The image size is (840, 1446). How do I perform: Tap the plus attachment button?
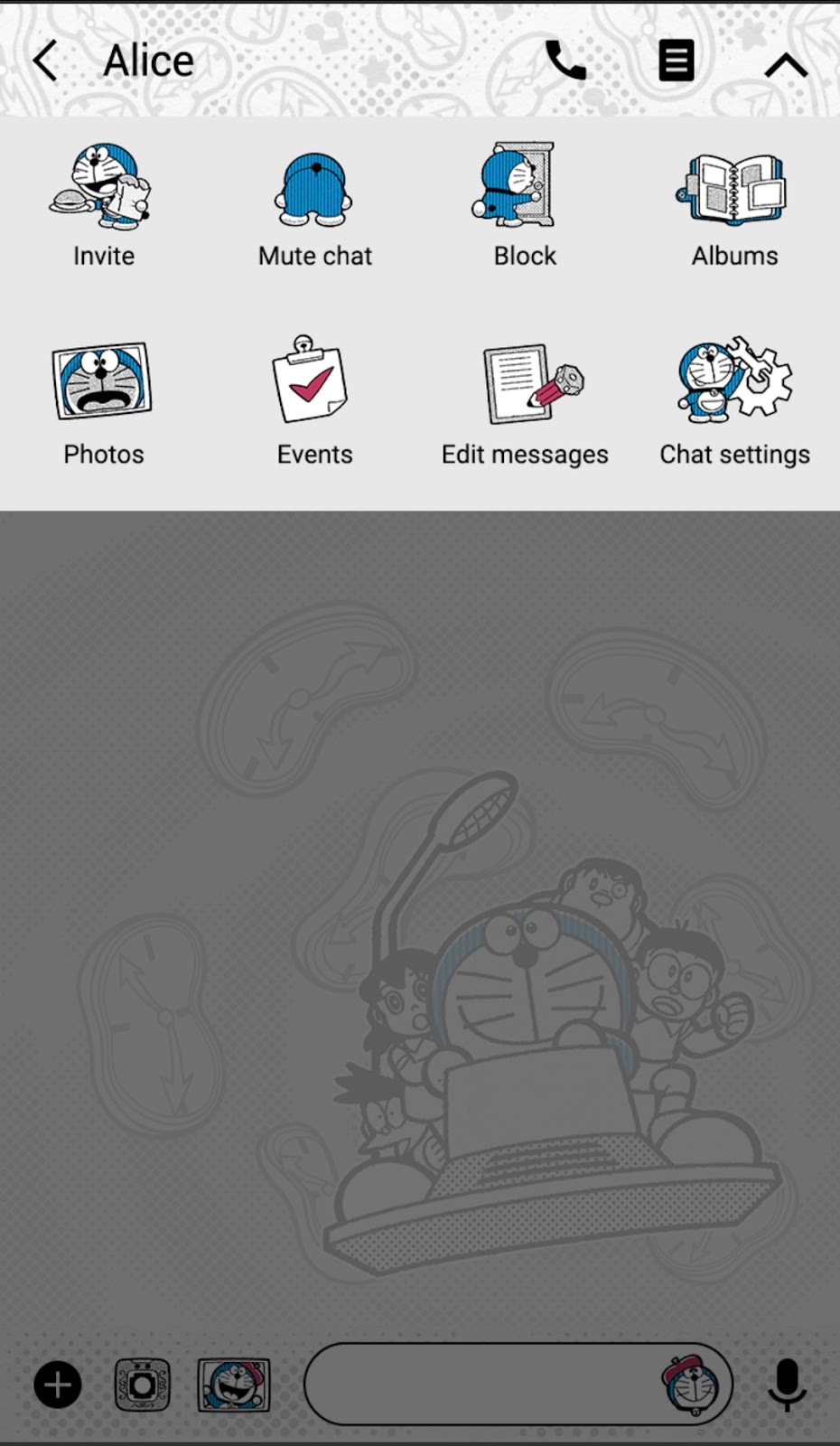58,1385
